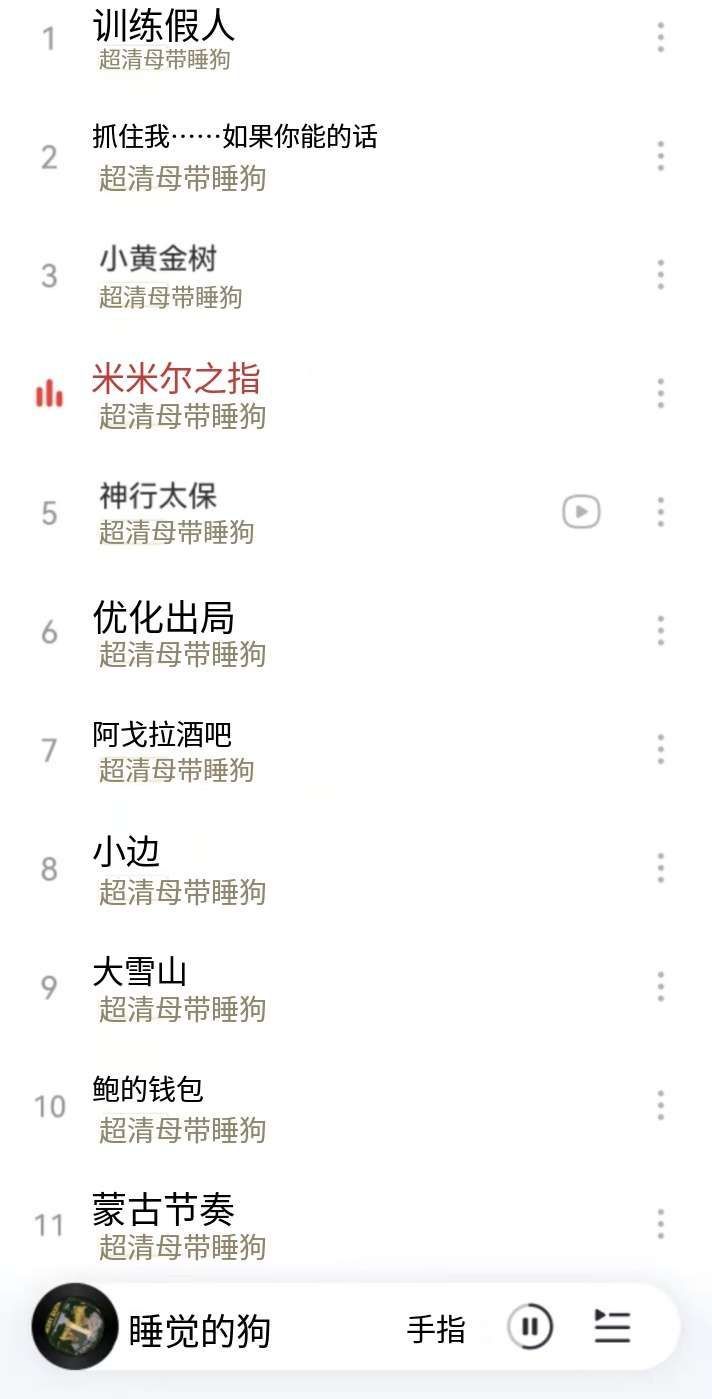The image size is (712, 1399).
Task: Open the play queue list
Action: click(612, 1327)
